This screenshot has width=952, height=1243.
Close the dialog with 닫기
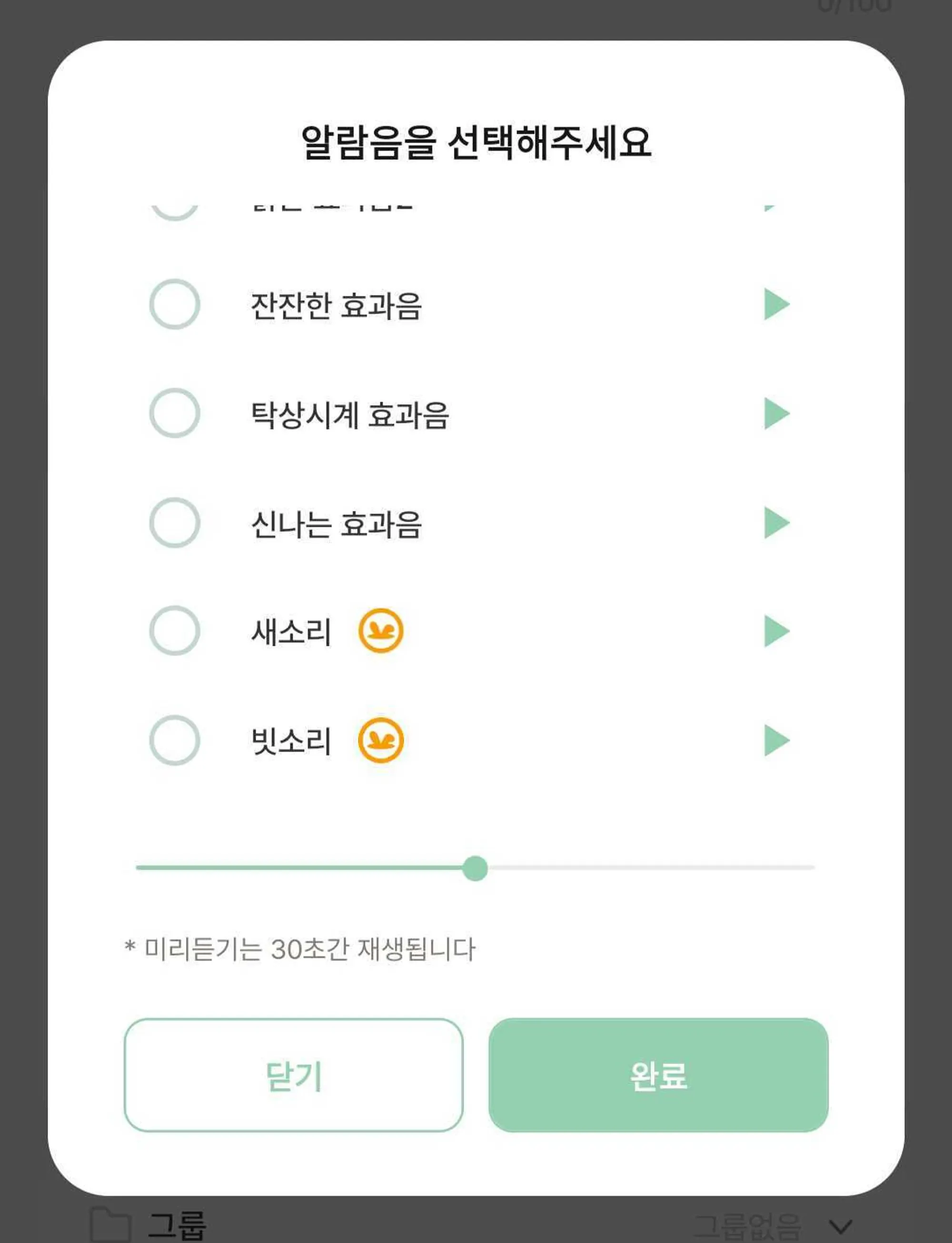(x=294, y=1075)
